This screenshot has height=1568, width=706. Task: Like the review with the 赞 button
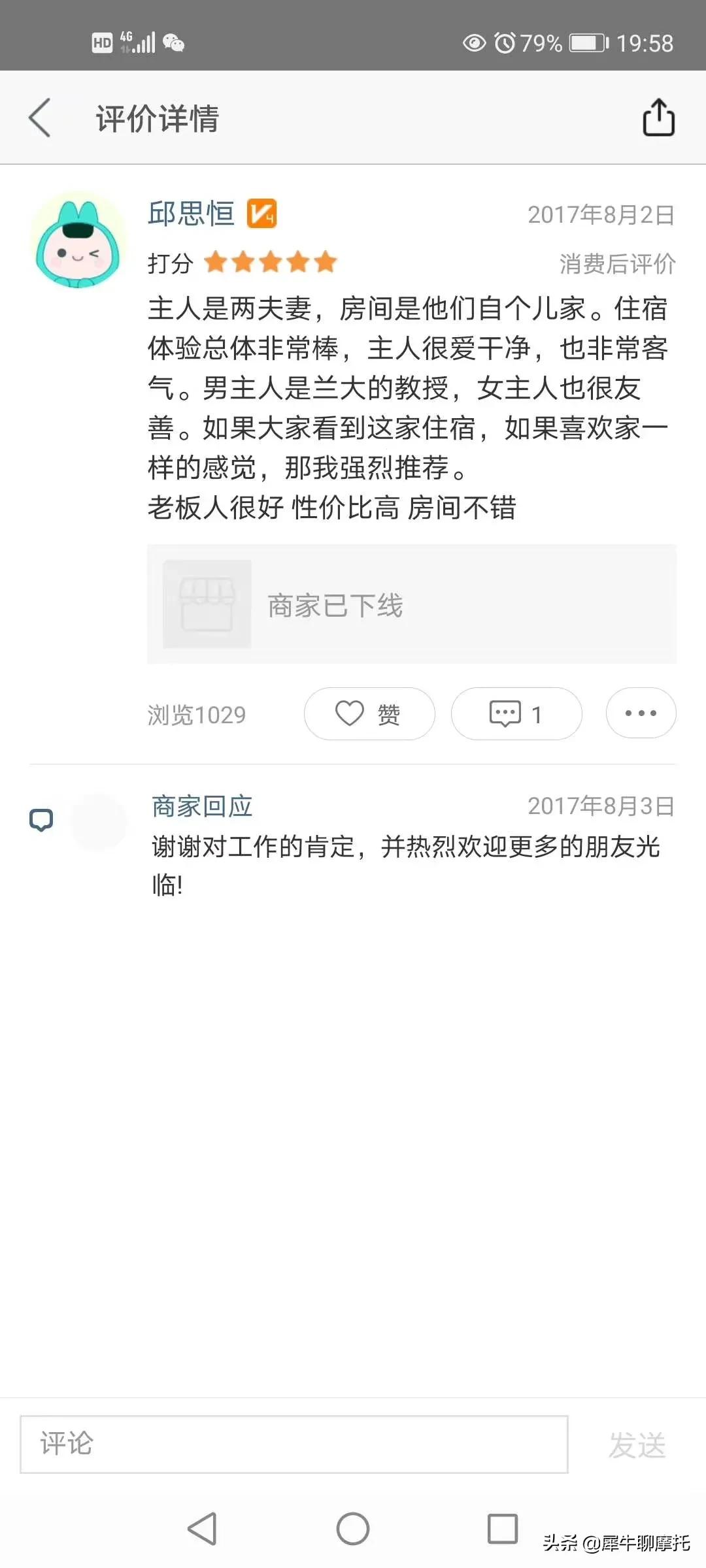(x=369, y=713)
